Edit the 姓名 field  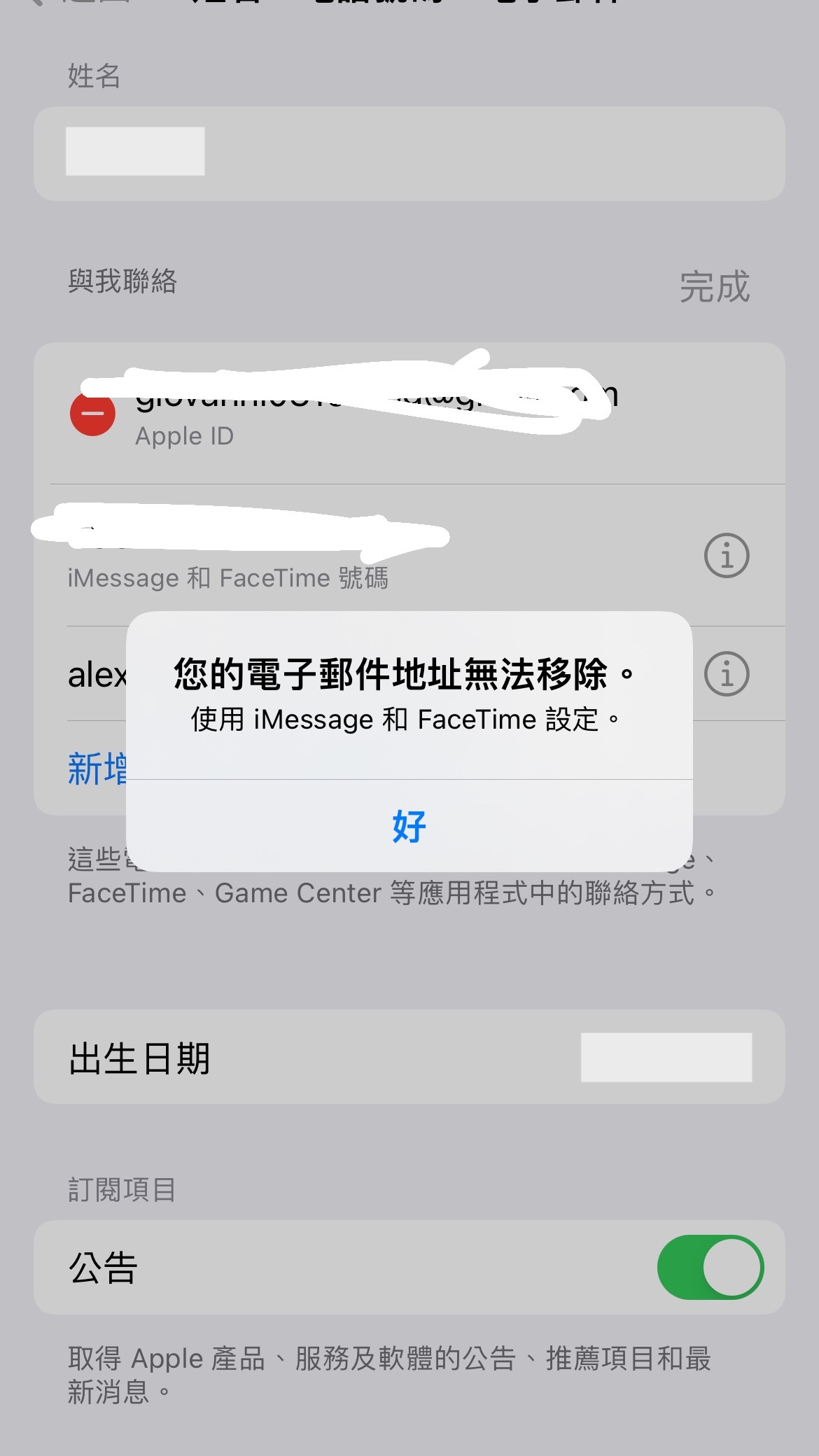click(x=409, y=153)
